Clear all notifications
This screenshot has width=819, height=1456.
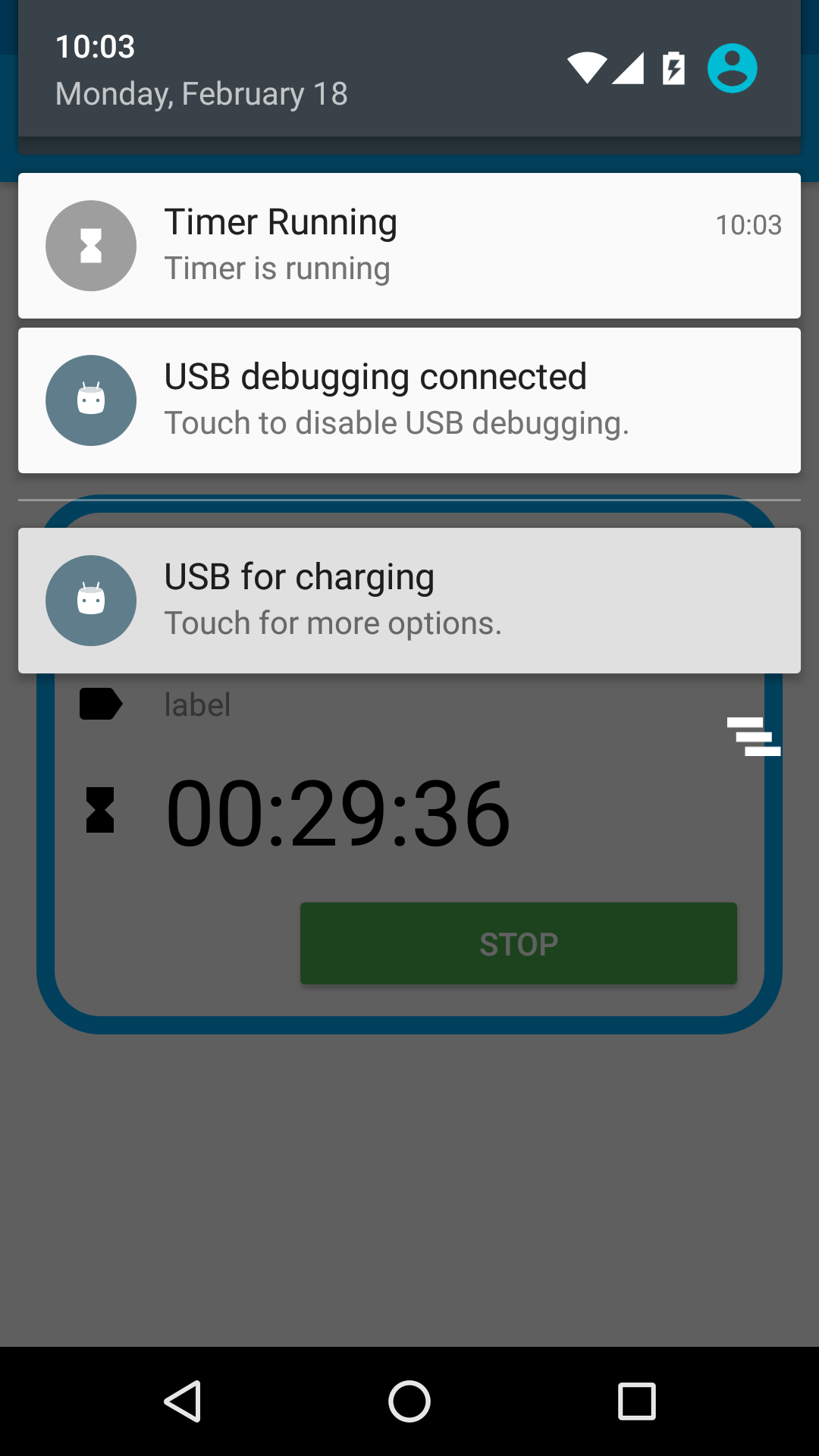[753, 736]
